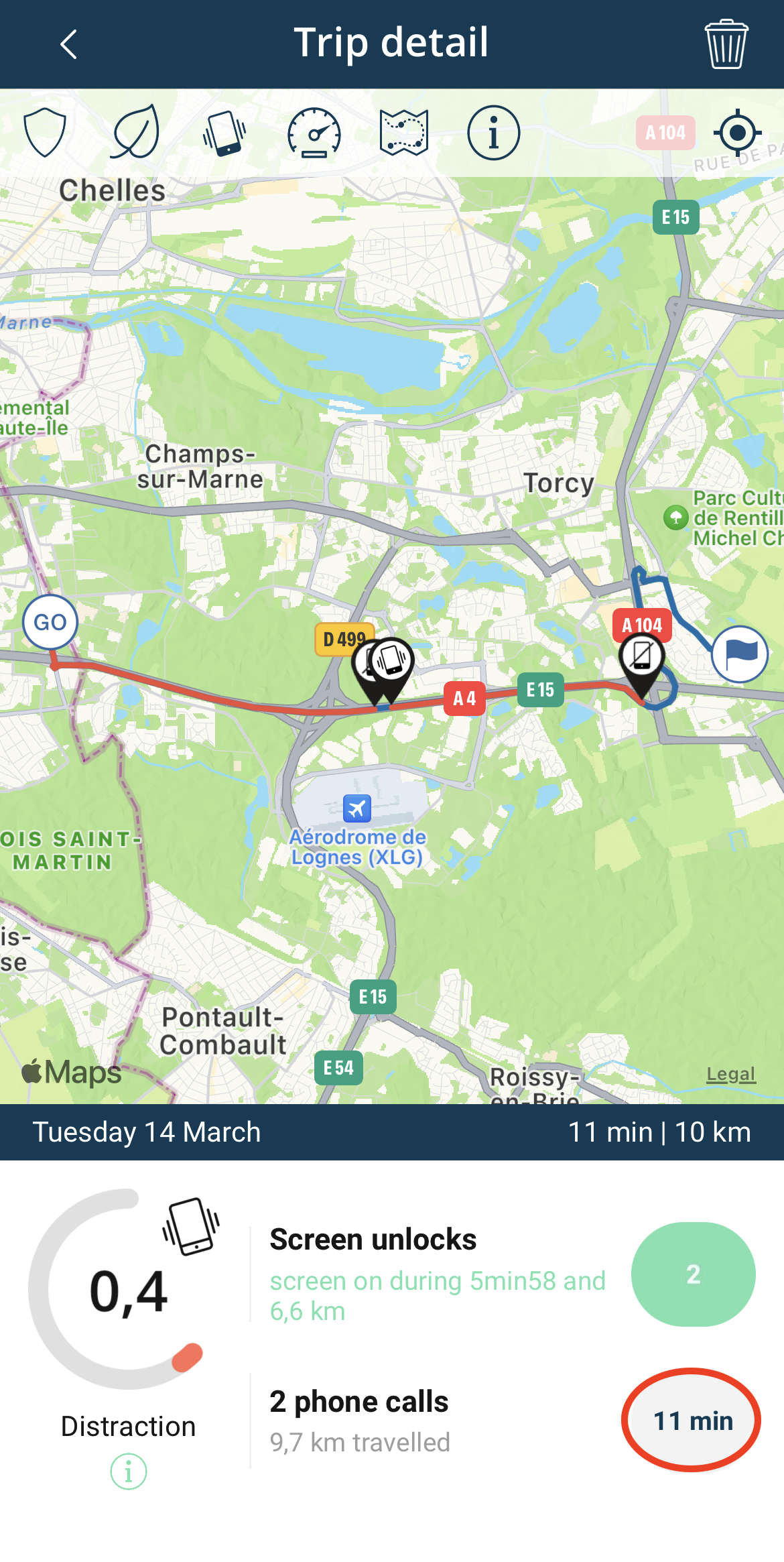Image resolution: width=784 pixels, height=1562 pixels.
Task: Select the 11 min phone calls badge
Action: pyautogui.click(x=692, y=1420)
